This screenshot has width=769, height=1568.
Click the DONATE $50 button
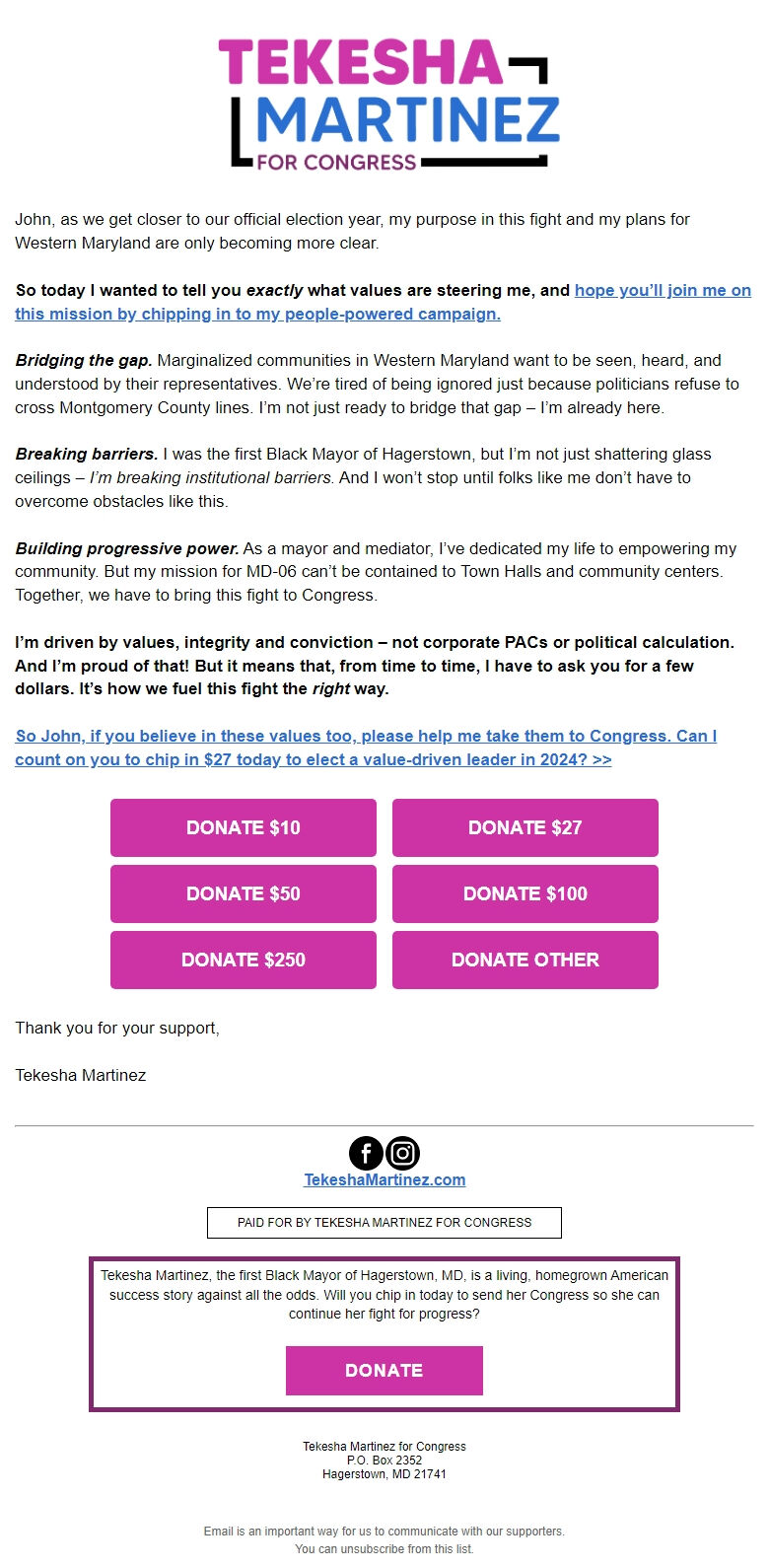pos(243,893)
